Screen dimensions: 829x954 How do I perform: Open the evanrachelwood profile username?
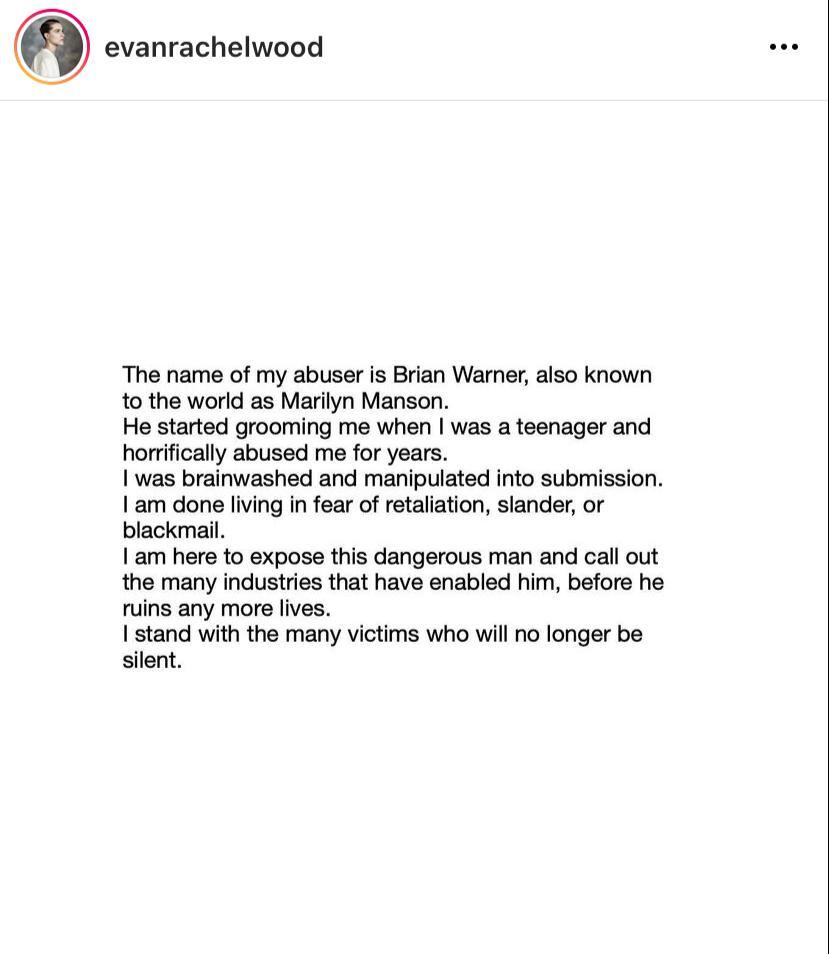(213, 47)
